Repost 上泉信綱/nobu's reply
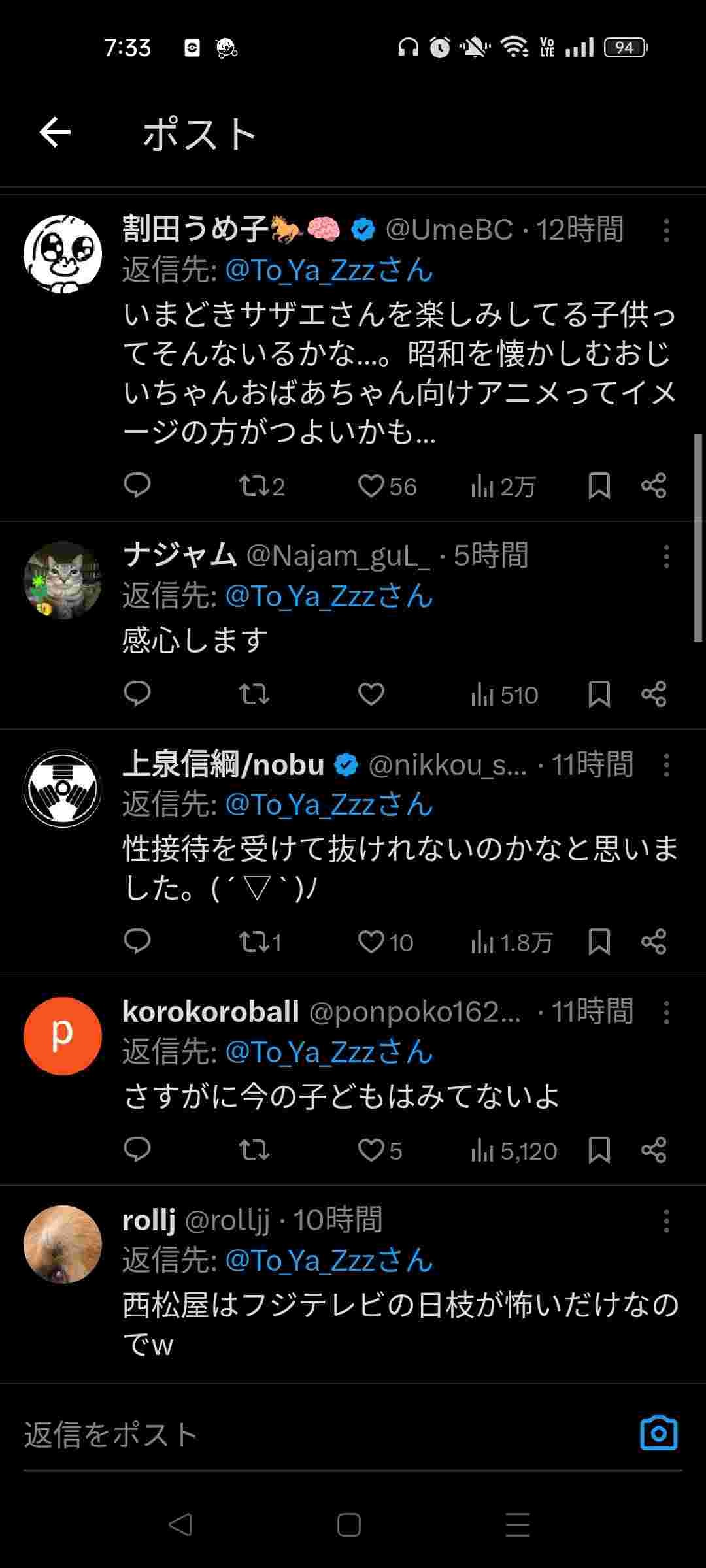This screenshot has height=1568, width=706. click(254, 942)
